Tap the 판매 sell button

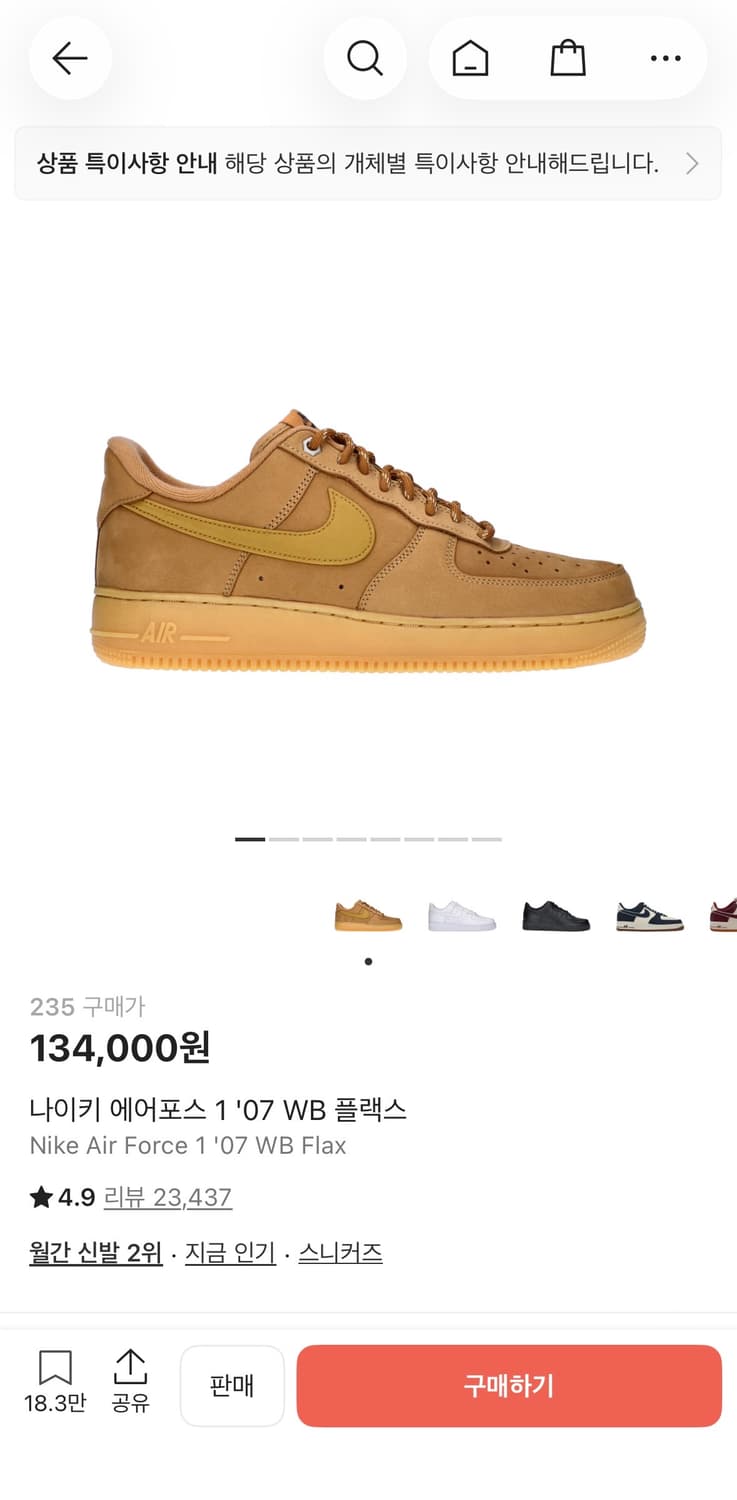pyautogui.click(x=232, y=1385)
